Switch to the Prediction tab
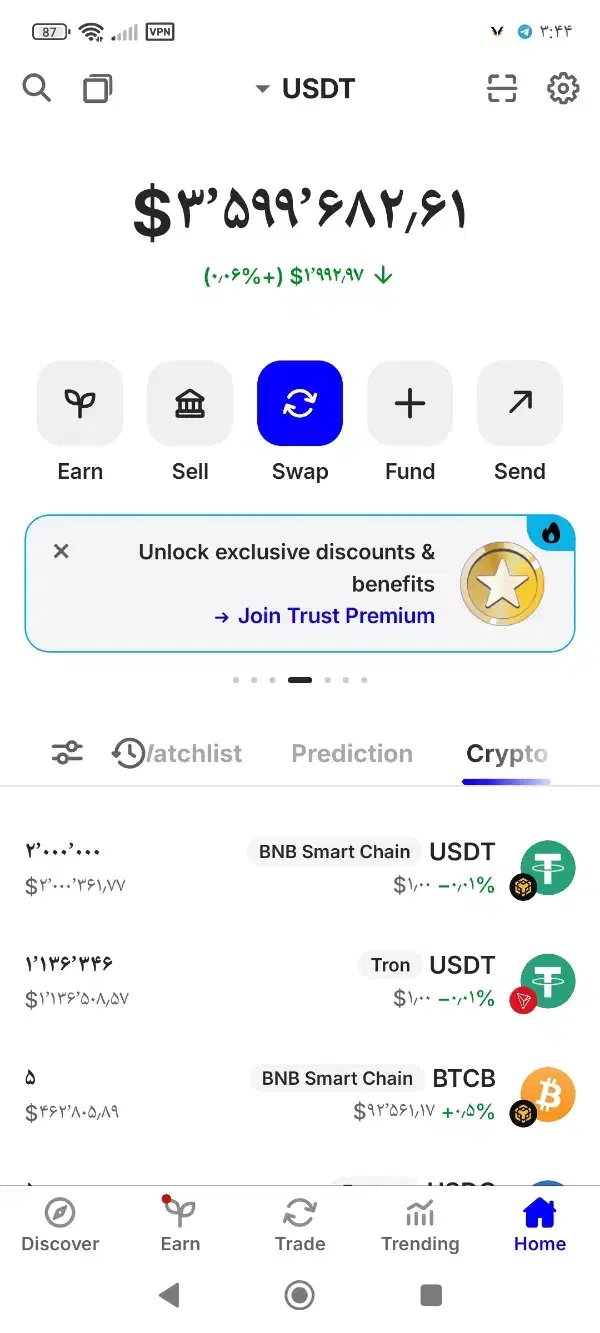The height and width of the screenshot is (1333, 600). 352,753
